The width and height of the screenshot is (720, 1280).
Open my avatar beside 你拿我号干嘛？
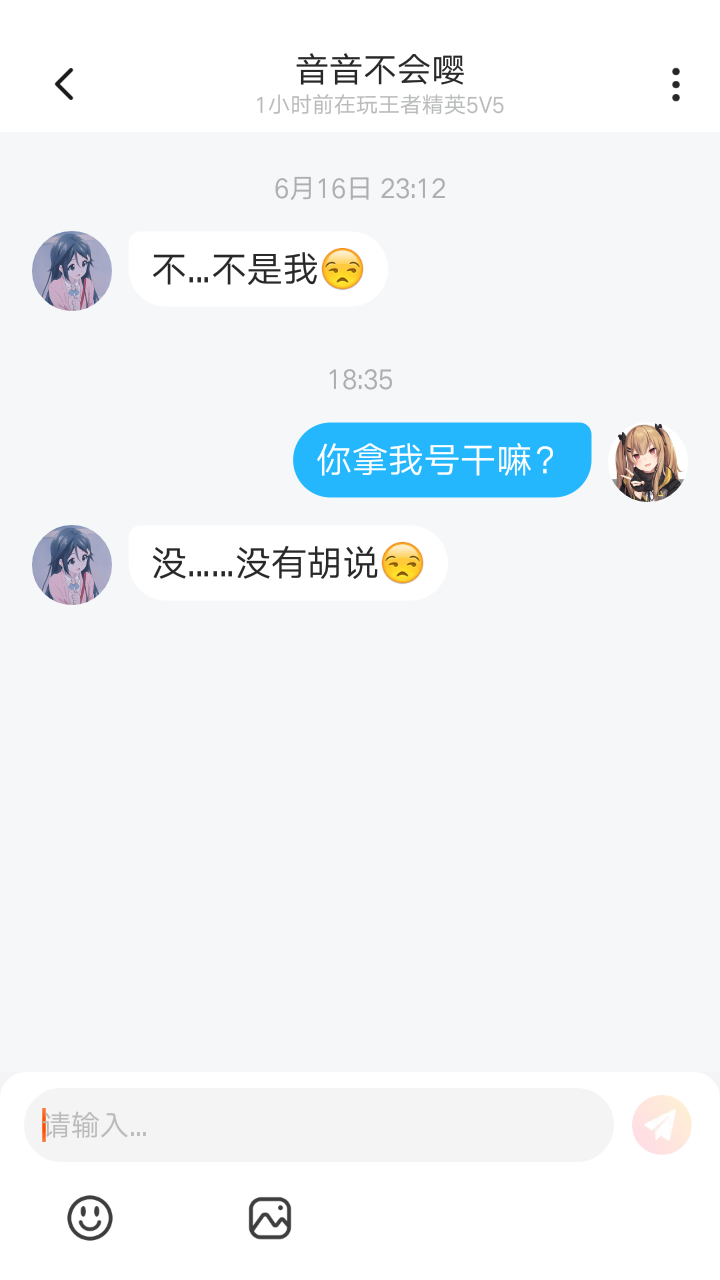(648, 462)
